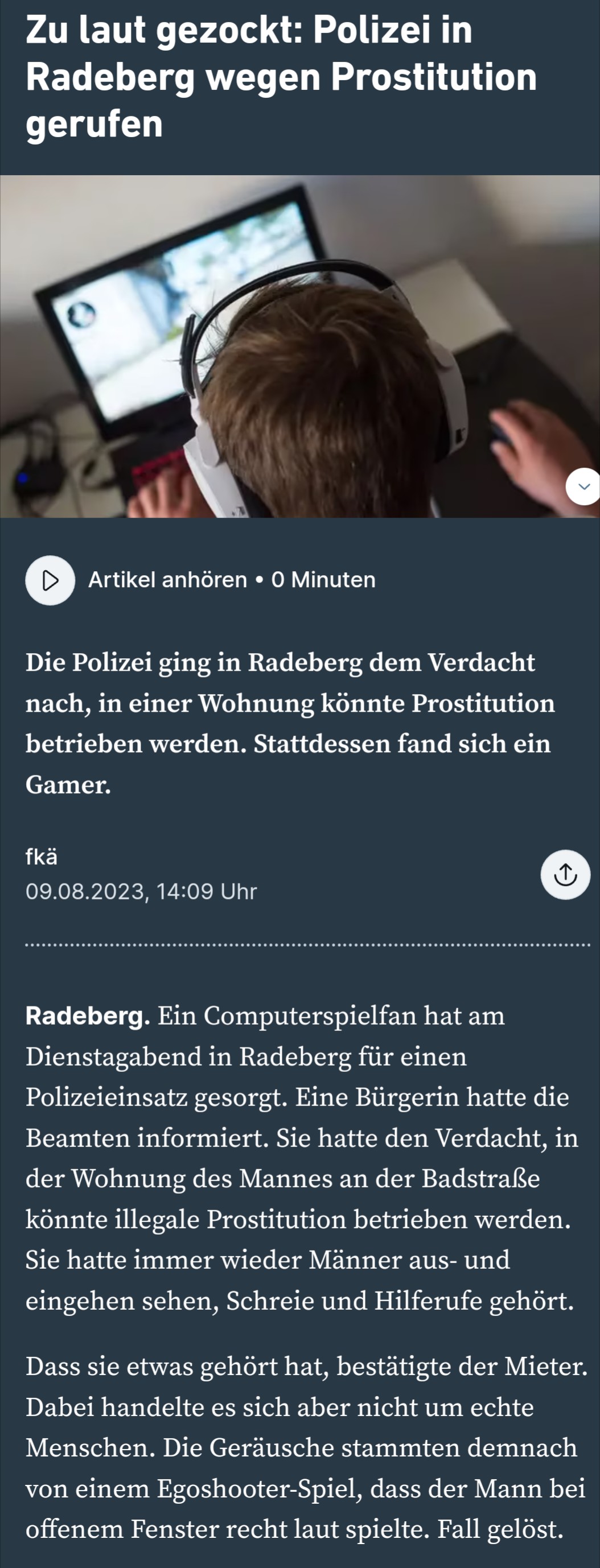
Task: Play the article audio
Action: pos(50,580)
